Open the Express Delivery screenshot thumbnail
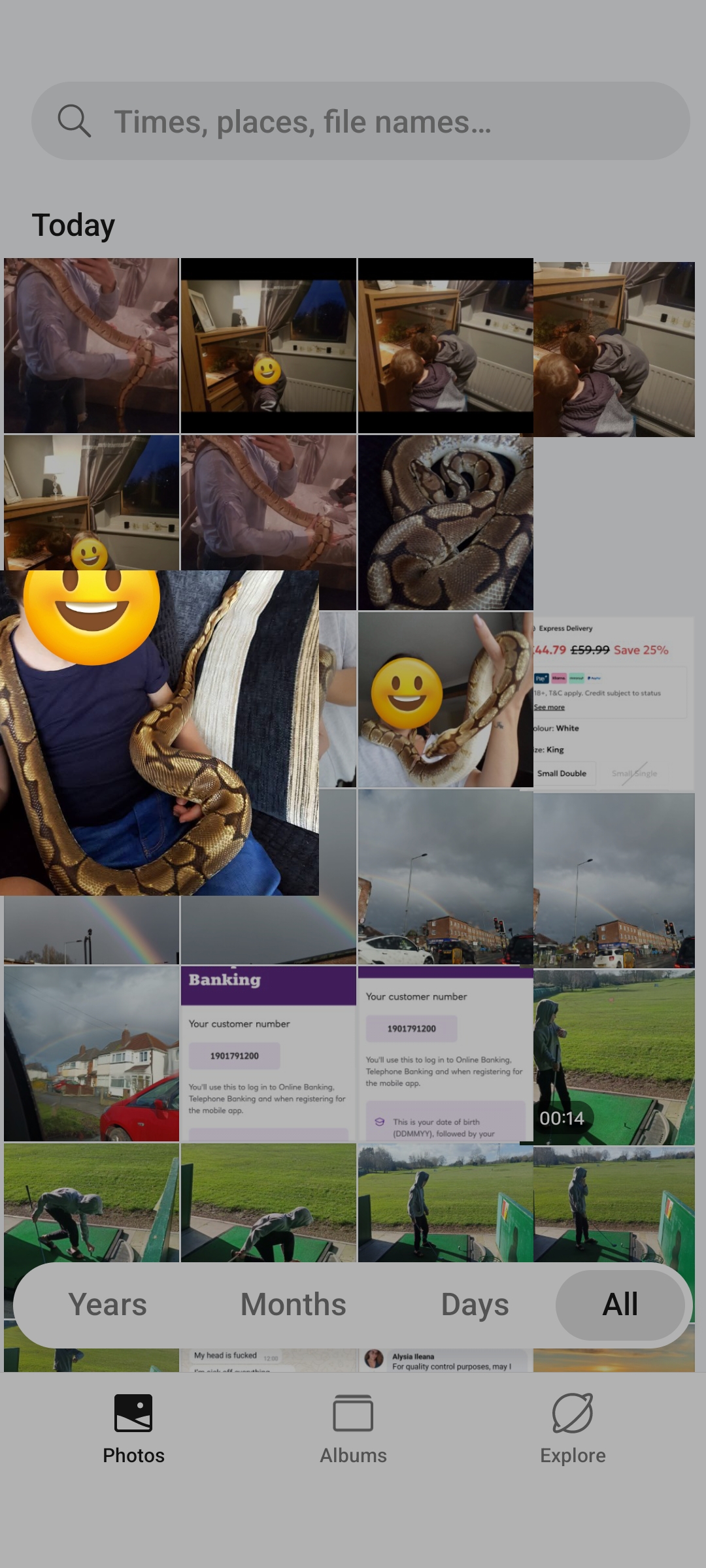 (614, 703)
